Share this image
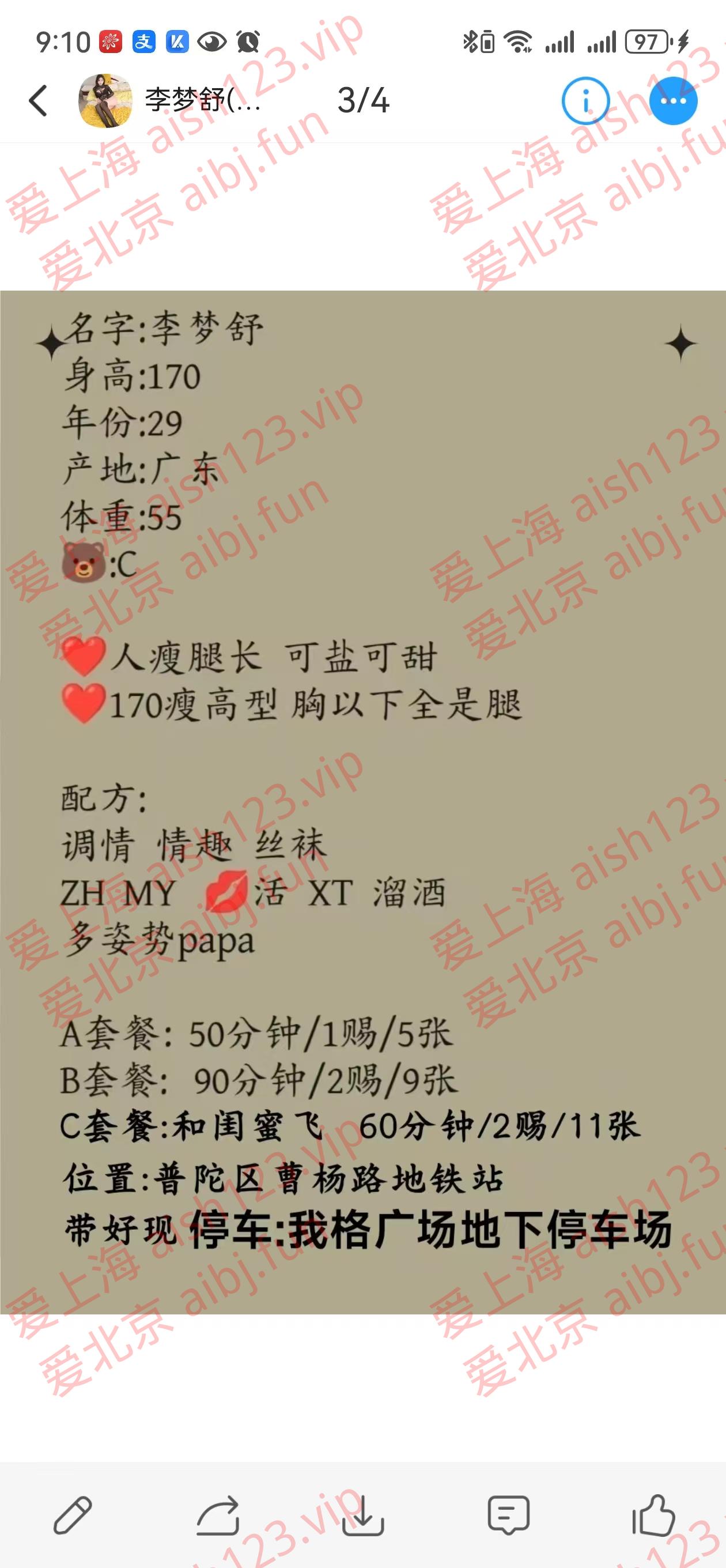 click(x=218, y=1515)
